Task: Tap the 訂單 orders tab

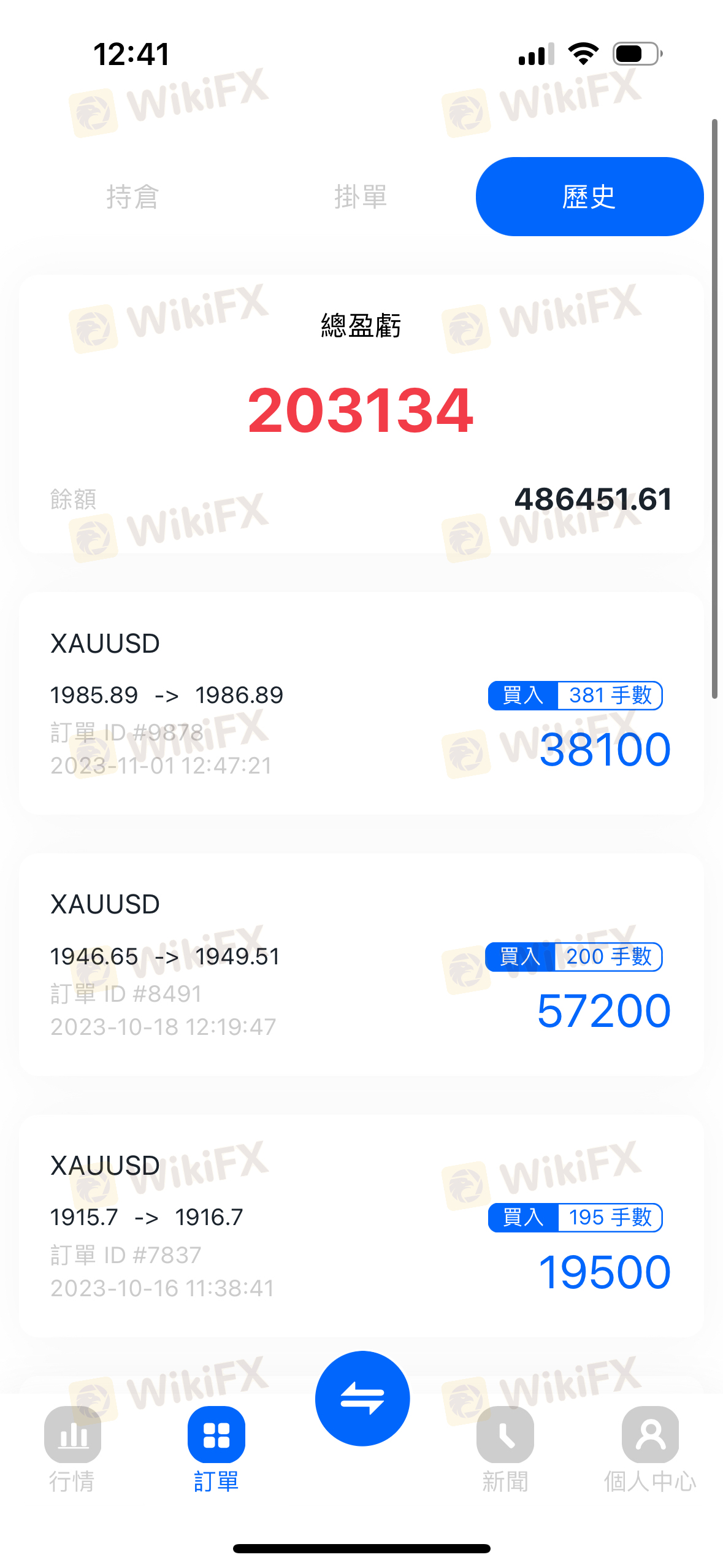Action: (216, 1450)
